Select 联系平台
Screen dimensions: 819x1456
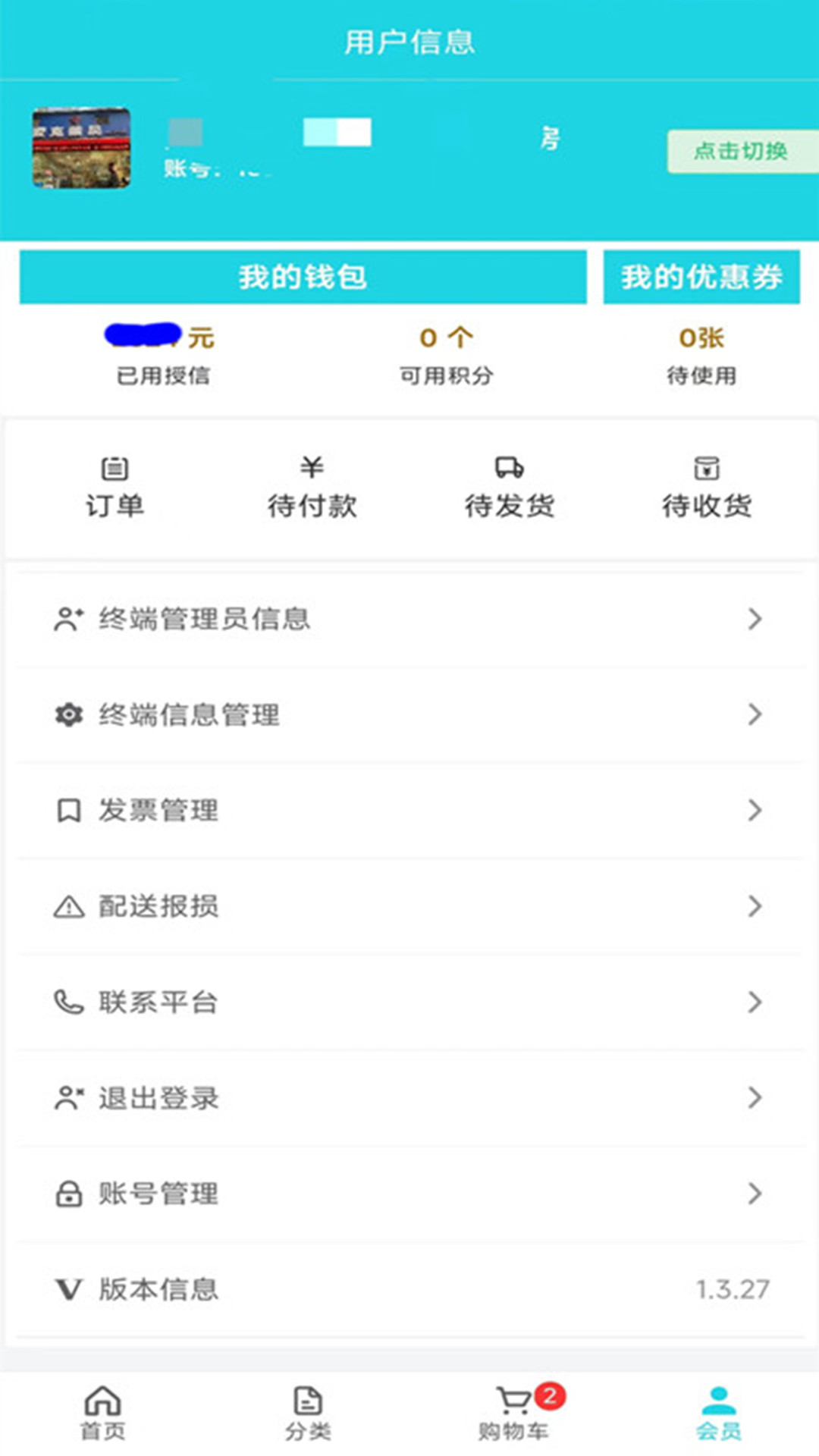[x=409, y=1003]
